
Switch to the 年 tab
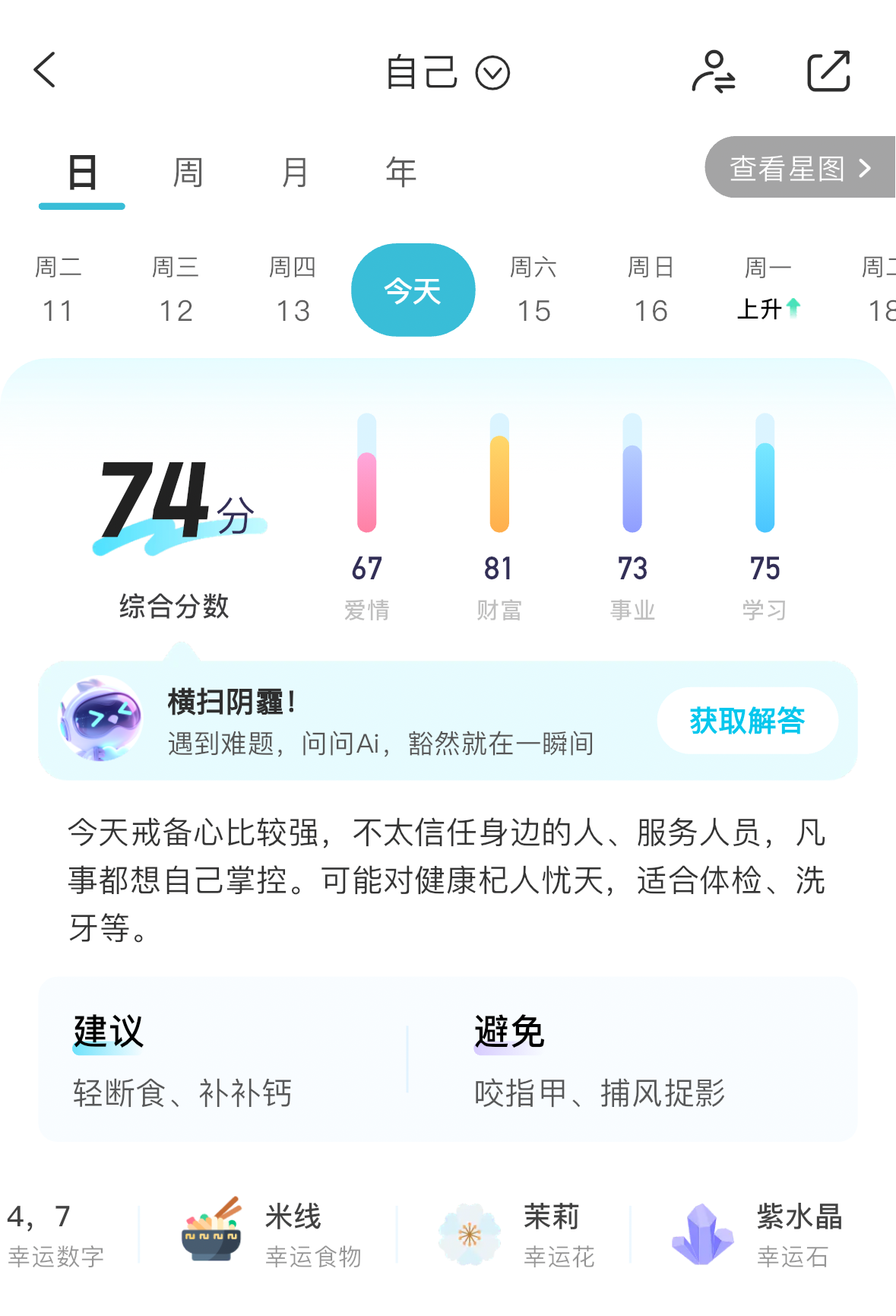(x=401, y=173)
